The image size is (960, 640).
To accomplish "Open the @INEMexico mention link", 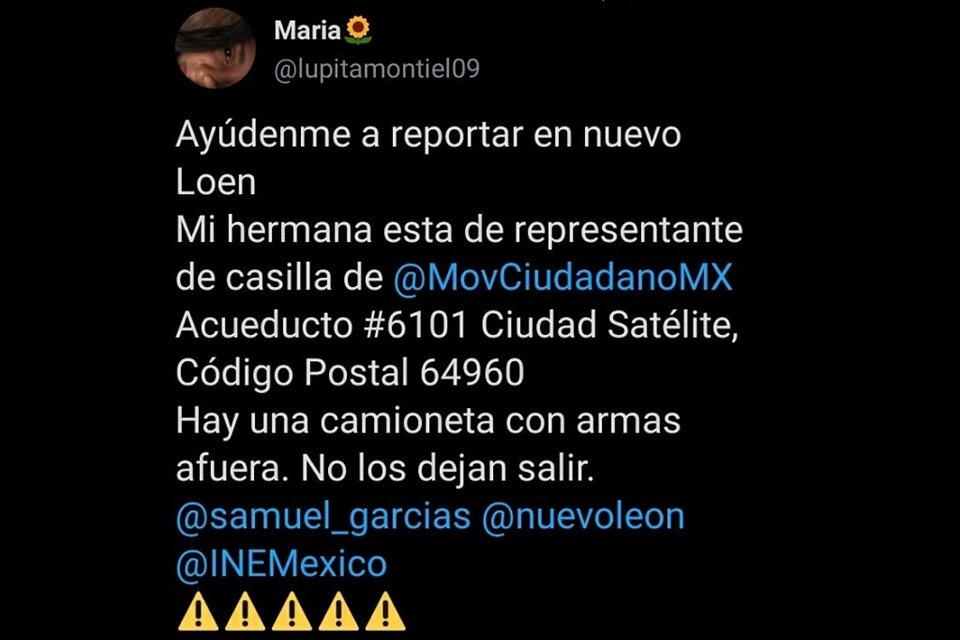I will coord(281,564).
